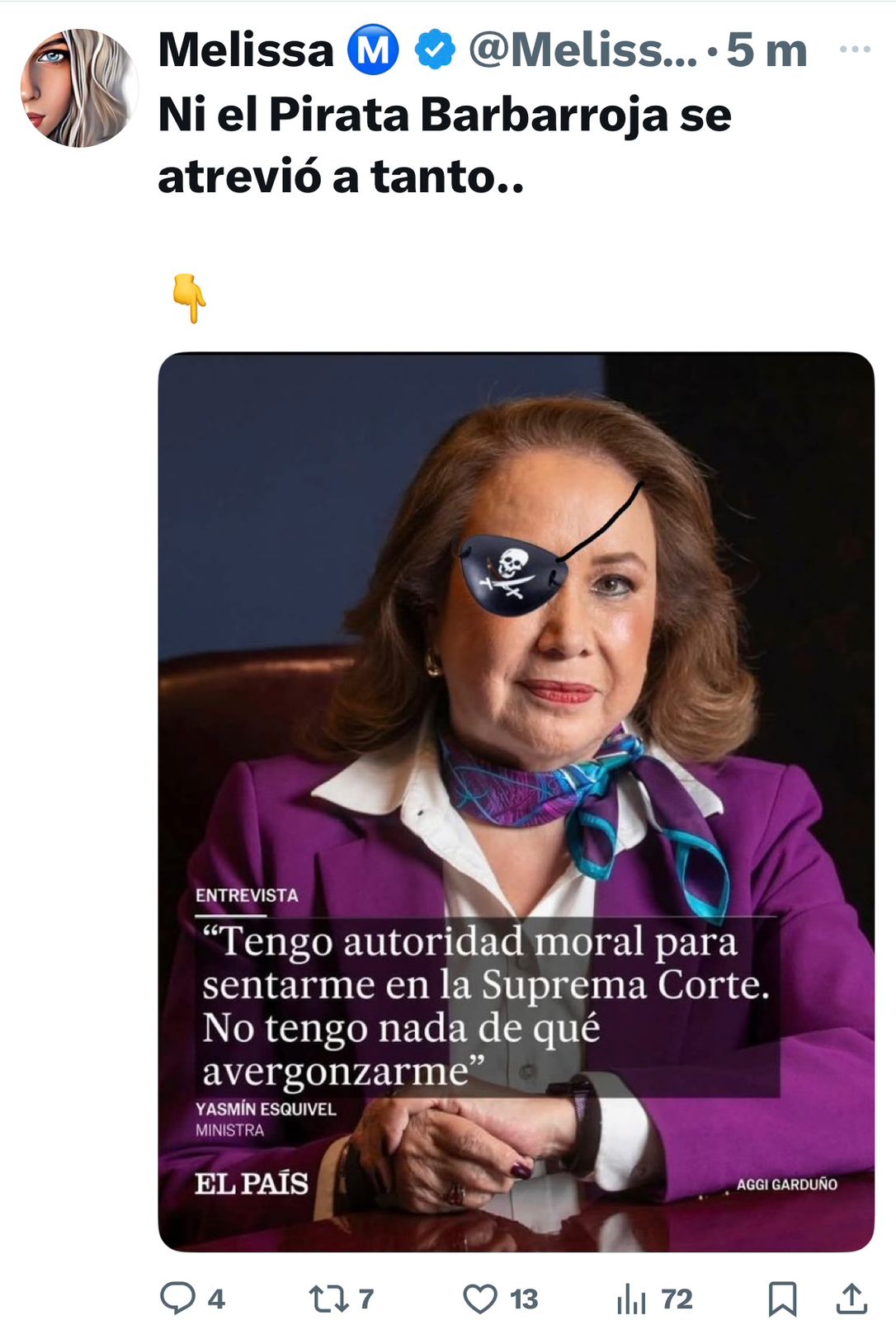
Task: Open Melissa's profile from her name
Action: 246,49
